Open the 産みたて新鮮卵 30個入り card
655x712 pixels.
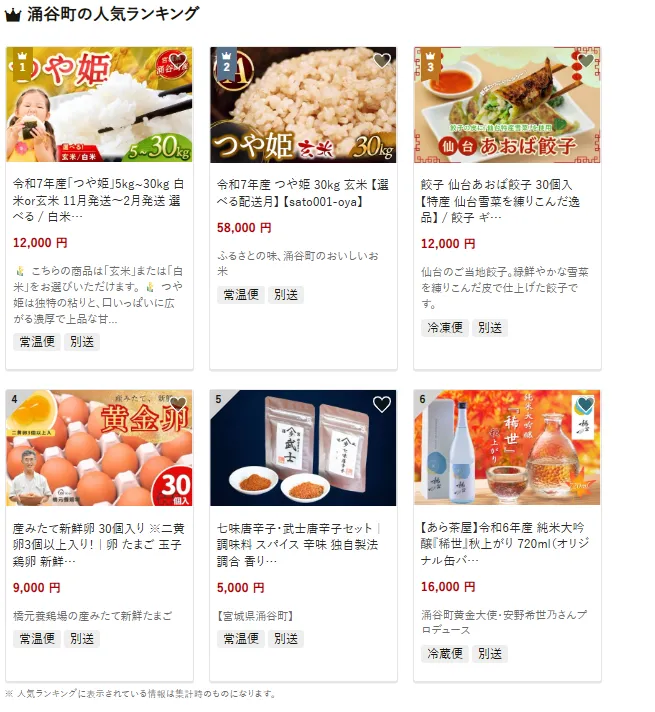pyautogui.click(x=99, y=538)
